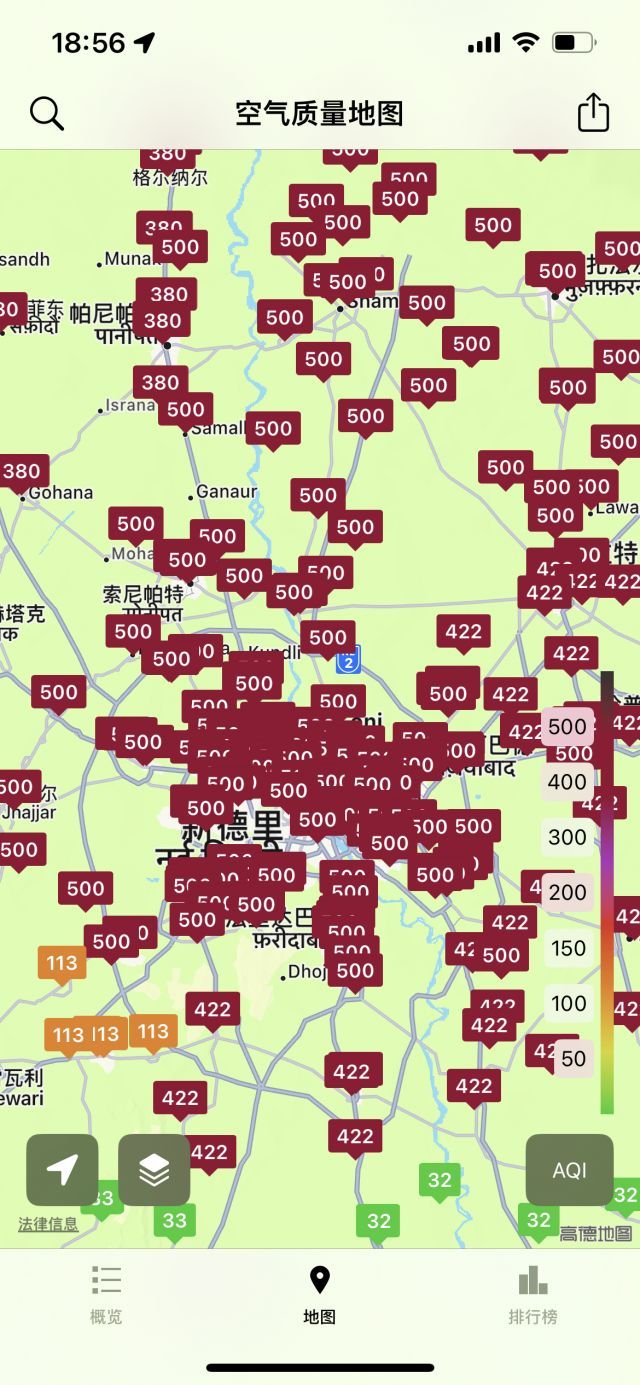
Task: Switch to the 概览 tab
Action: [x=106, y=1294]
